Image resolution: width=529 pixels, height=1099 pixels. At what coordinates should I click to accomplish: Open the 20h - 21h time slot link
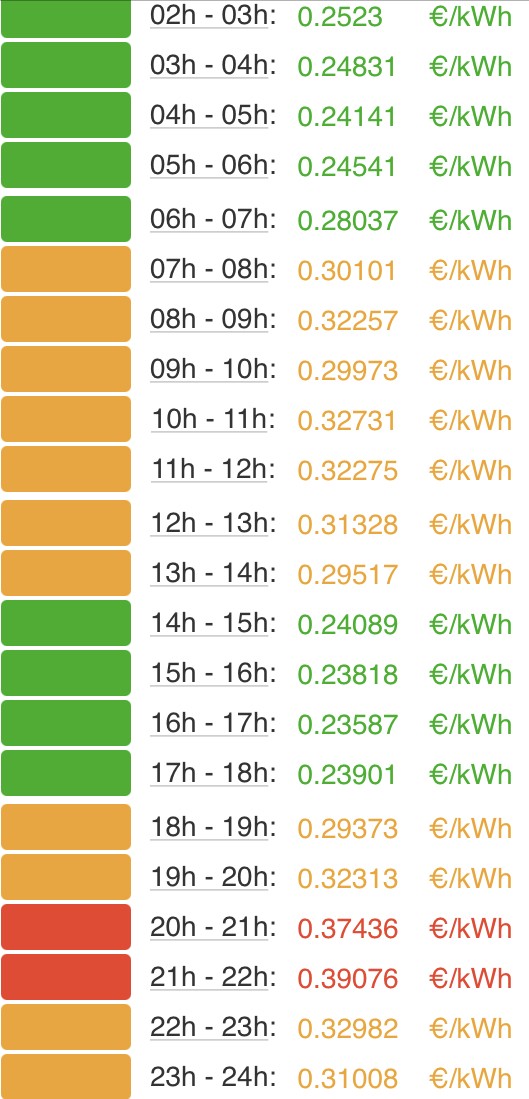(x=209, y=927)
